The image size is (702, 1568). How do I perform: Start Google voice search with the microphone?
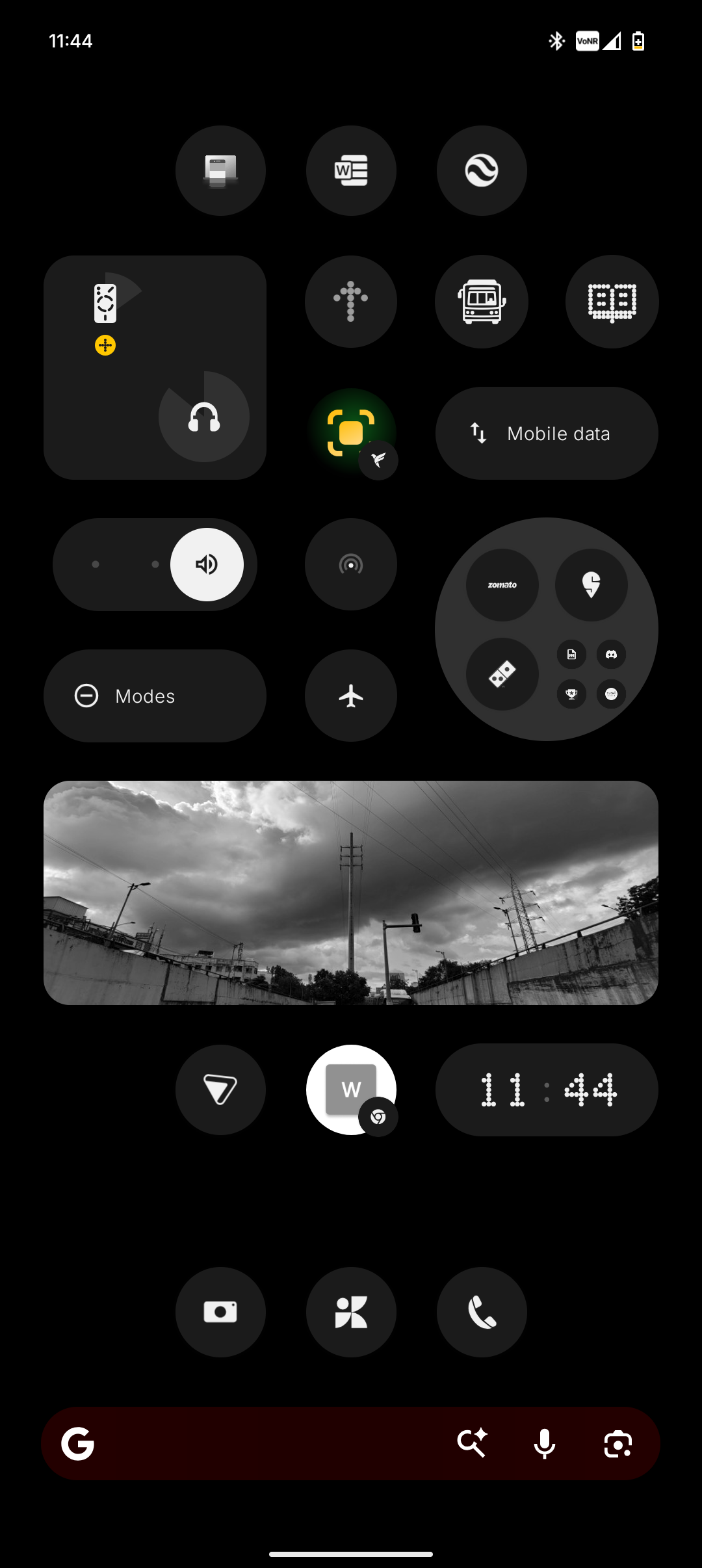coord(545,1444)
